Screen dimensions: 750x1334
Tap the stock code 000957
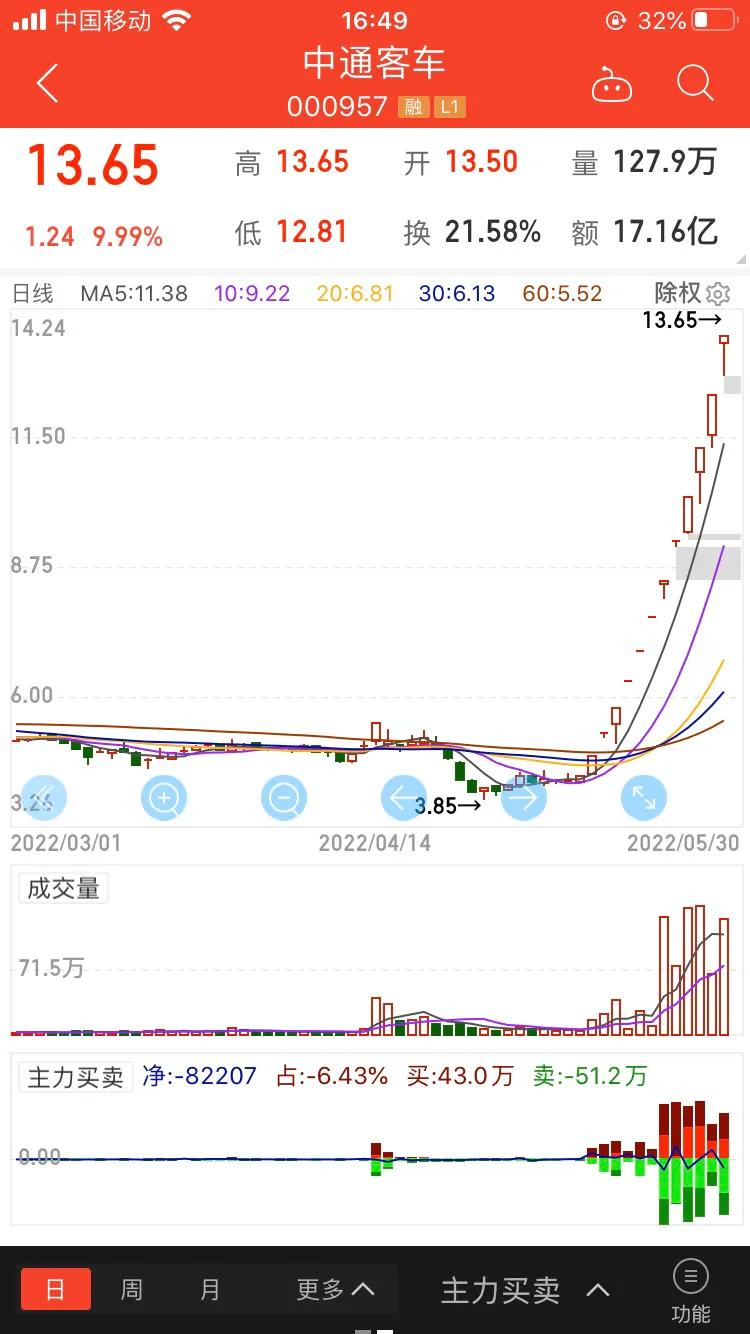pyautogui.click(x=338, y=106)
